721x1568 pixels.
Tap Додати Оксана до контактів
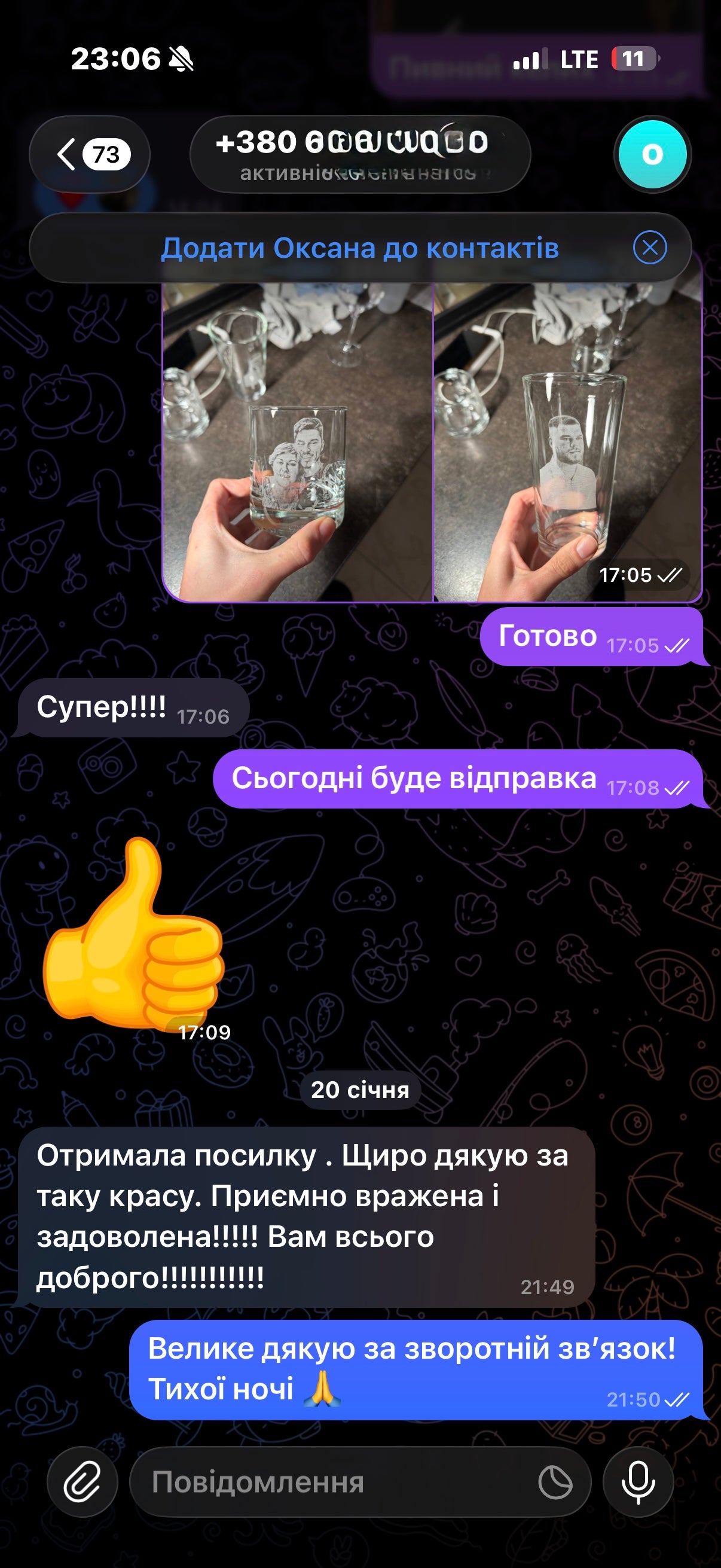[x=359, y=248]
